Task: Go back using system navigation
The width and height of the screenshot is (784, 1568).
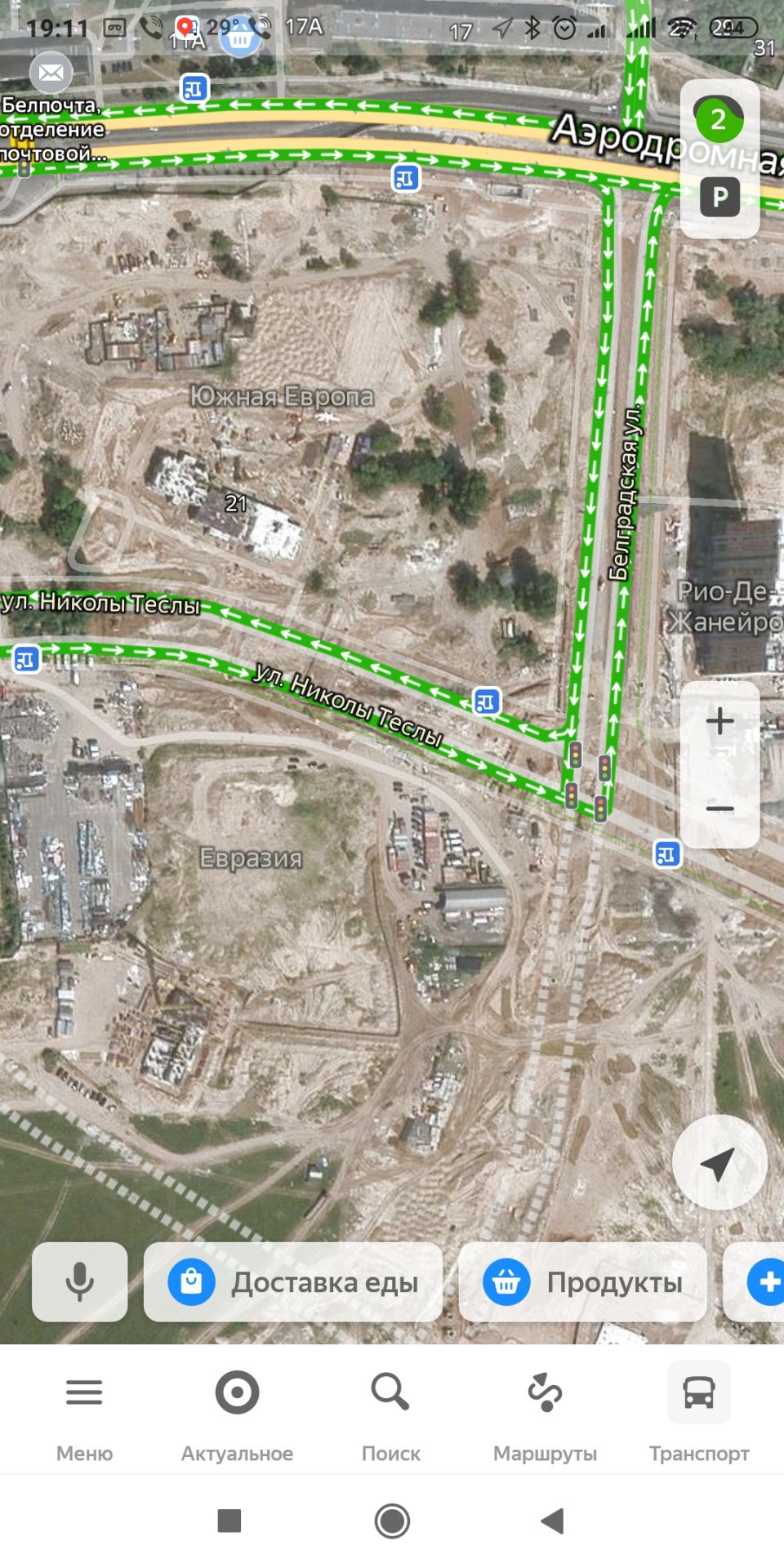Action: [x=553, y=1521]
